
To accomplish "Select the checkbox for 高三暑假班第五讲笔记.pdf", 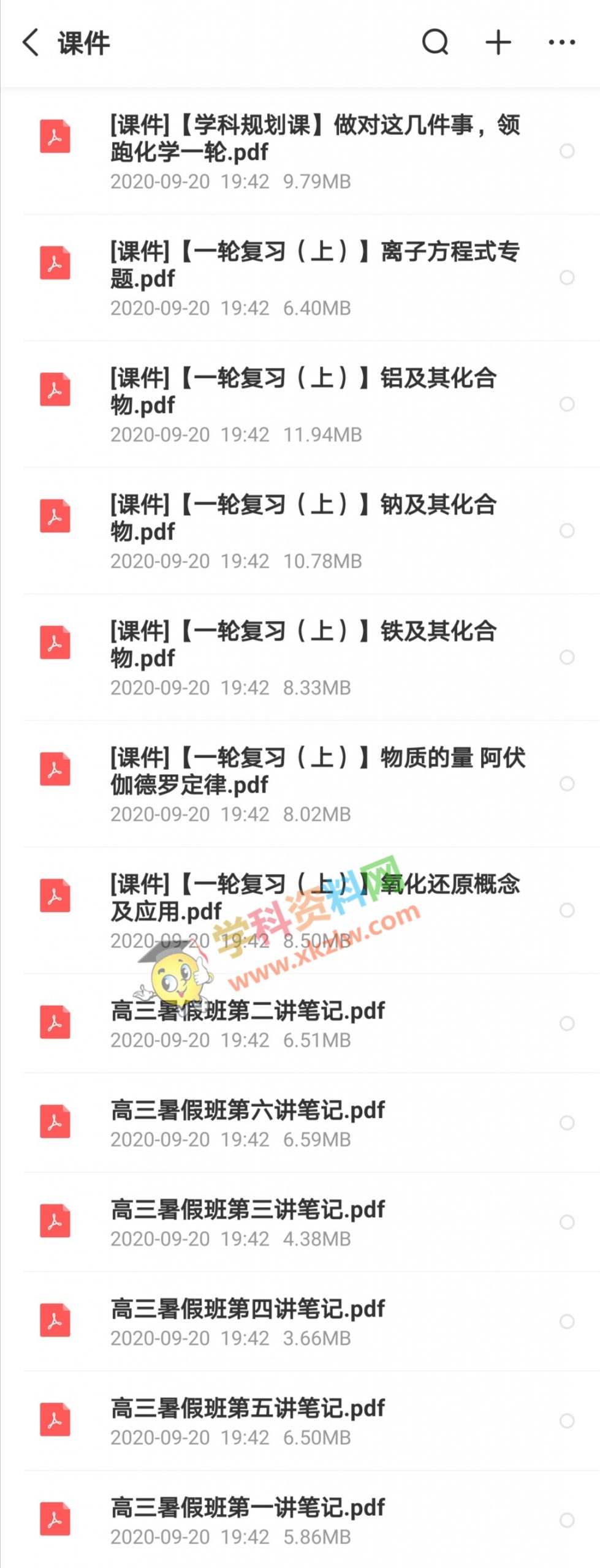I will tap(567, 1420).
